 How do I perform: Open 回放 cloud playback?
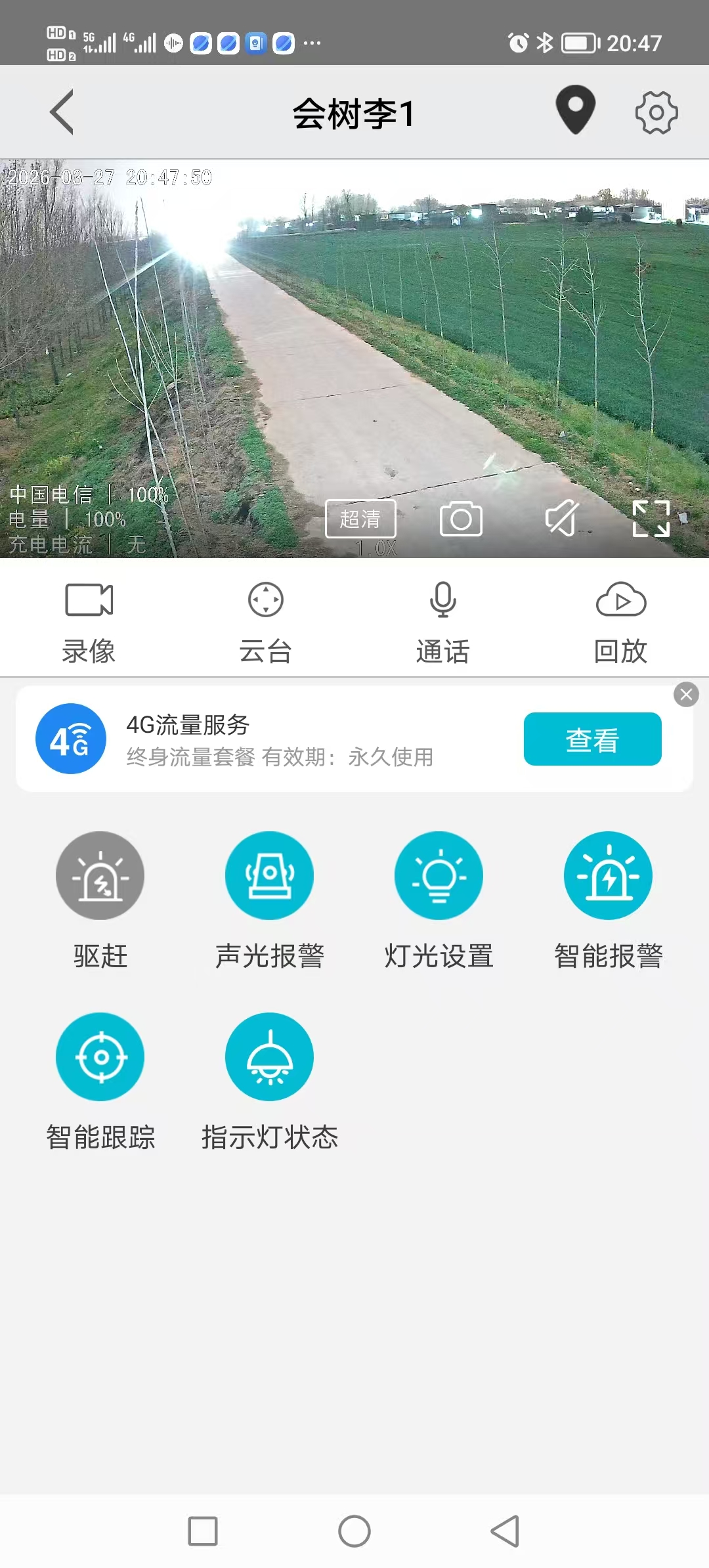(x=620, y=621)
